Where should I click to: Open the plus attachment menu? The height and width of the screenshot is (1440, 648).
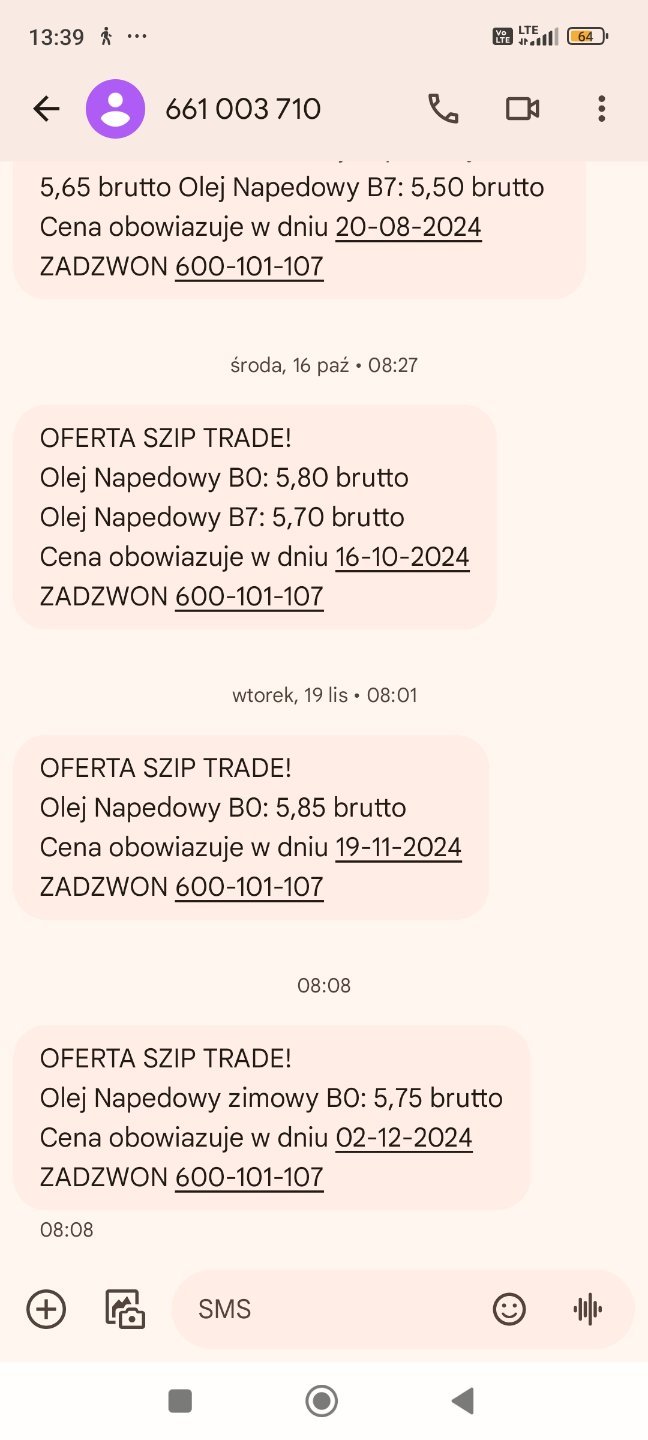point(46,1309)
